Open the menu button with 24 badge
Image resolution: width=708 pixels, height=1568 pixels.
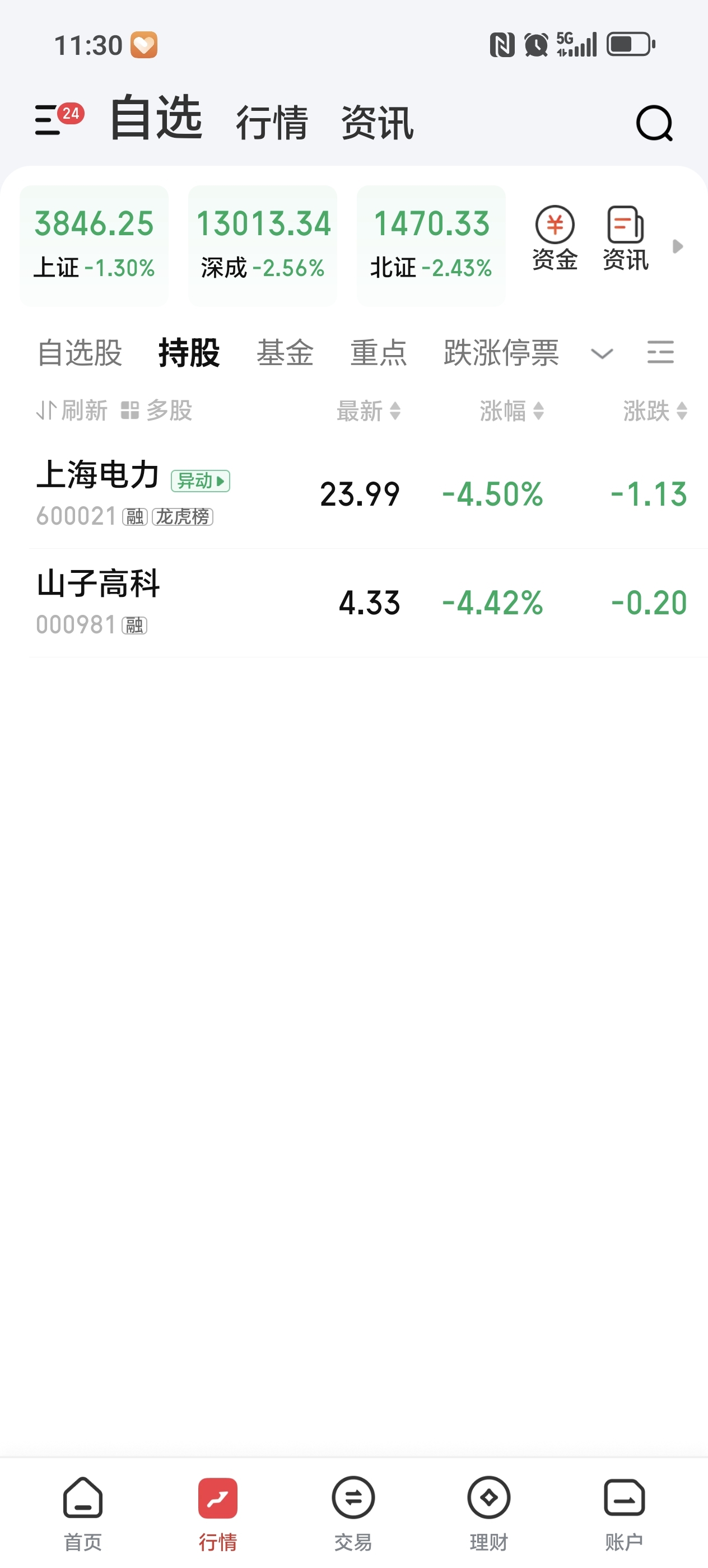click(58, 119)
